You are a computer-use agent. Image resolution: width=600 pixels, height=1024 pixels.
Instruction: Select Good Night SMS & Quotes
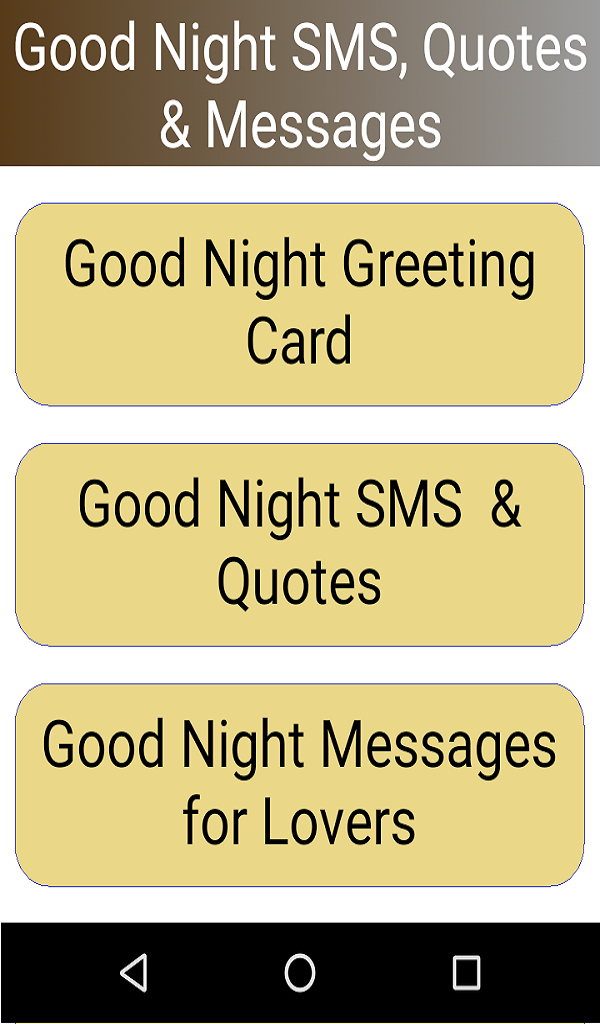299,544
